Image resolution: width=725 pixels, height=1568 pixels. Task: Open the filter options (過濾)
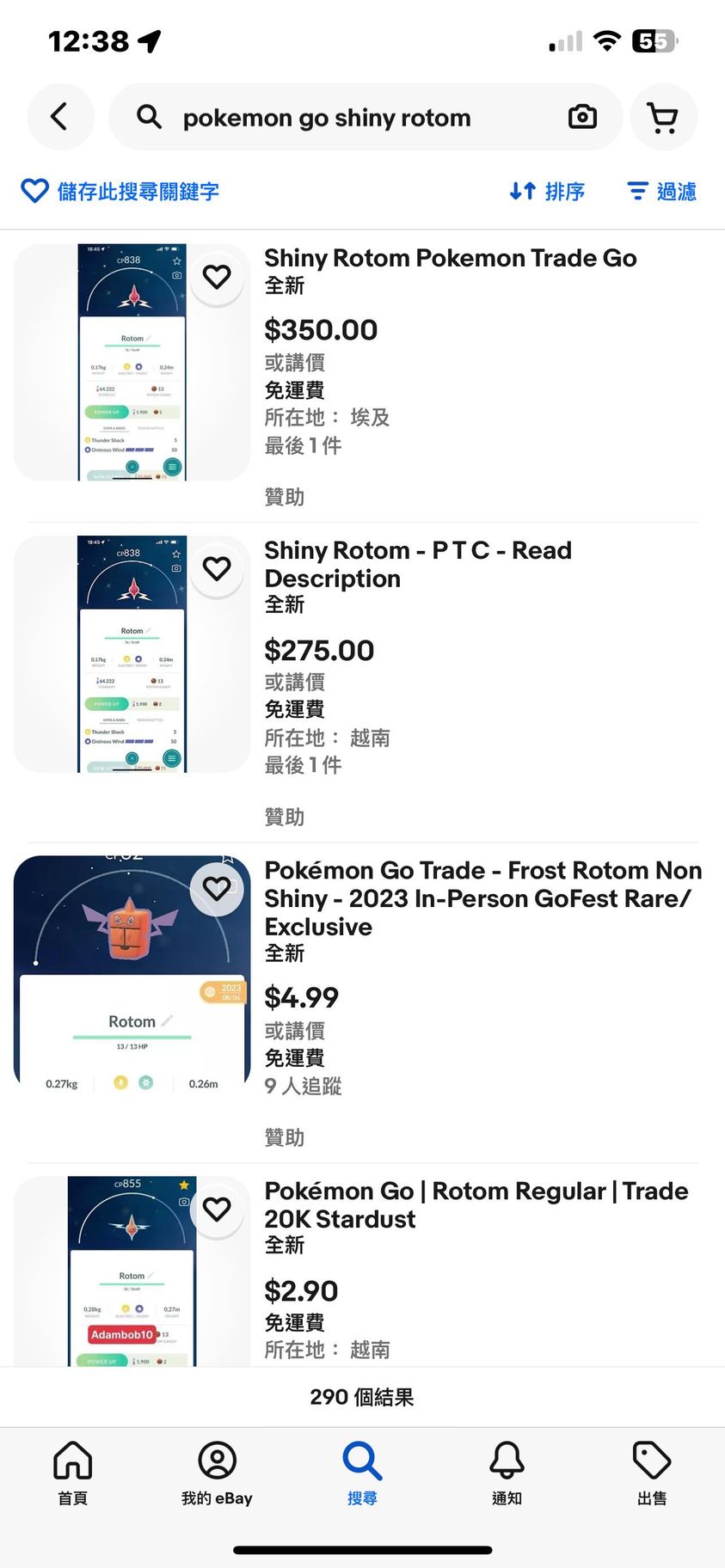click(661, 191)
